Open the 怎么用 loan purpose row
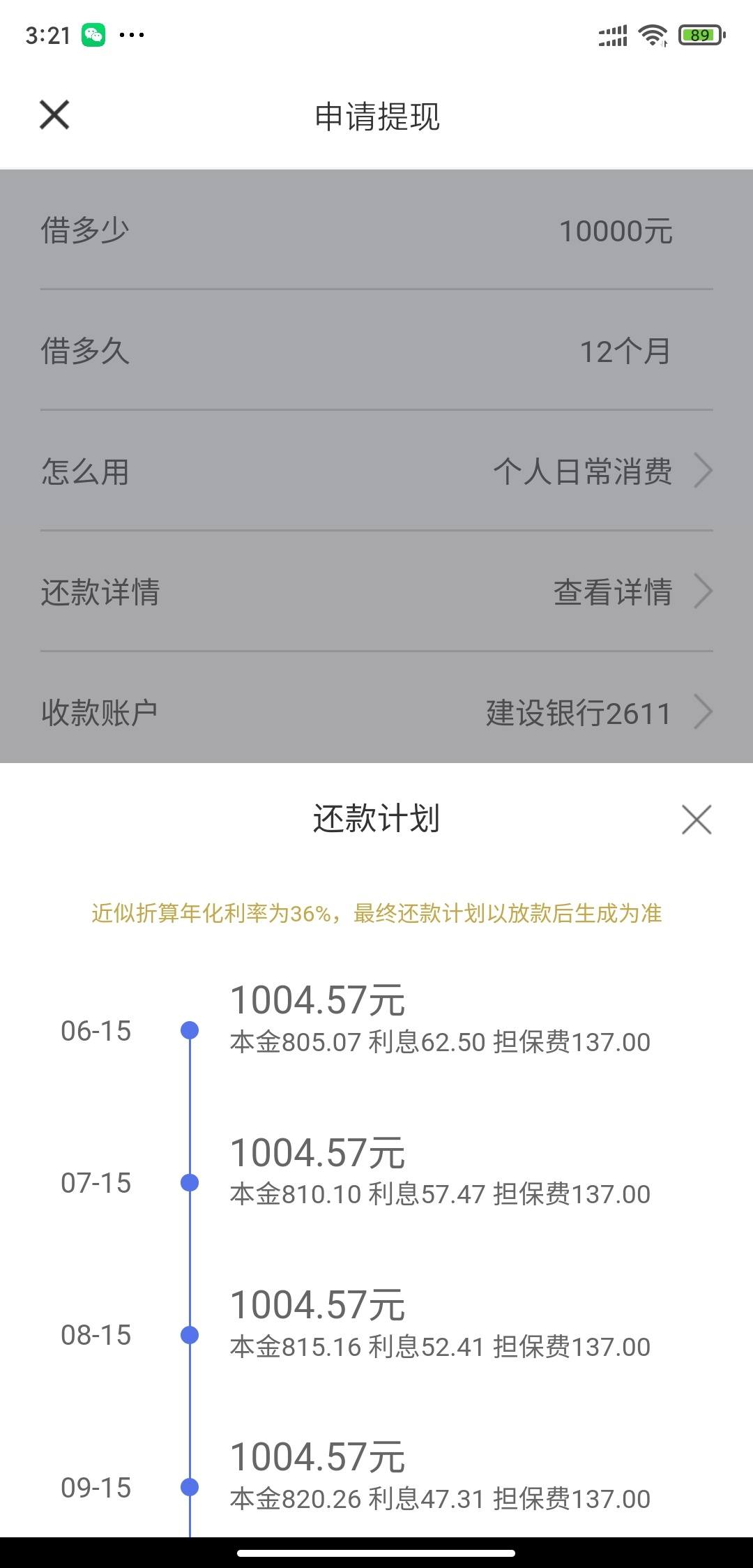Screen dimensions: 753x1568 pos(376,471)
